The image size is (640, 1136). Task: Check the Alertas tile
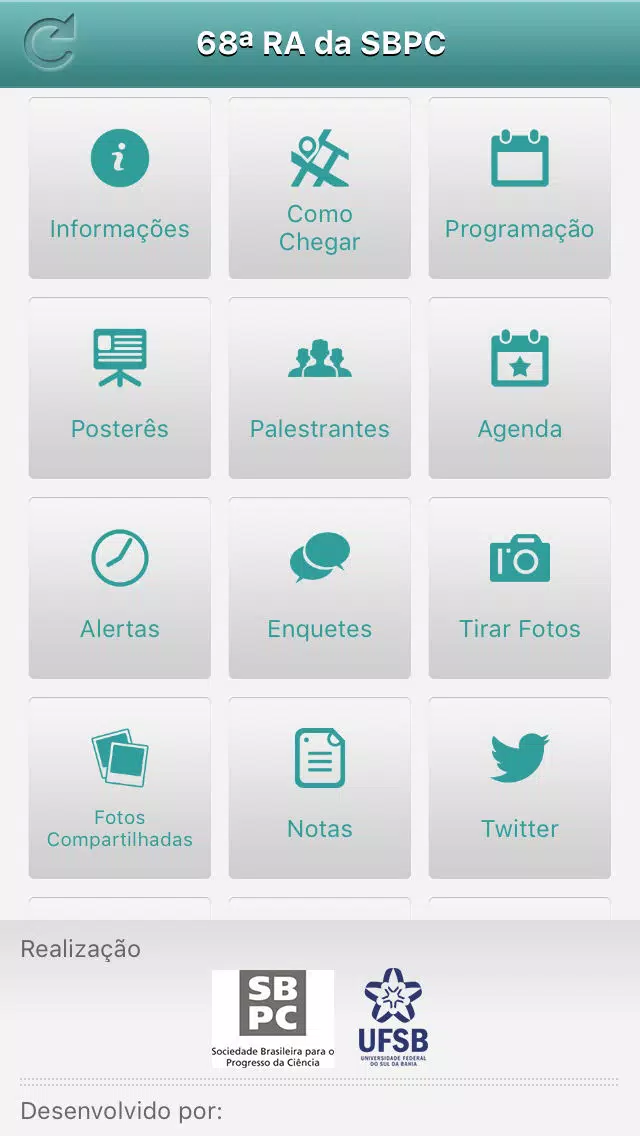[x=120, y=588]
